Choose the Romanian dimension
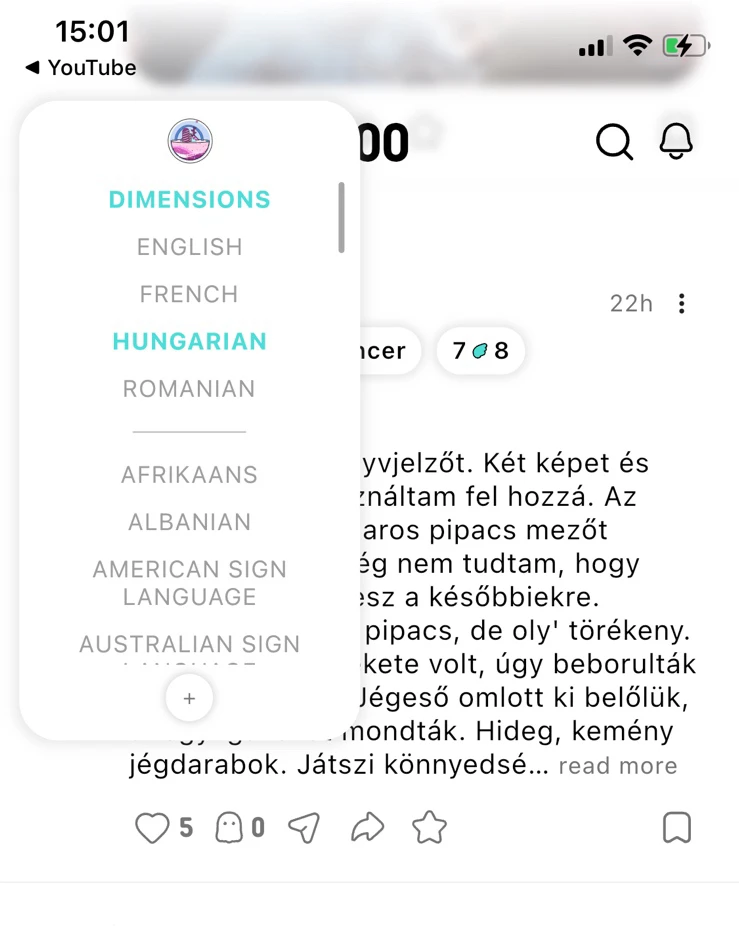 click(189, 388)
